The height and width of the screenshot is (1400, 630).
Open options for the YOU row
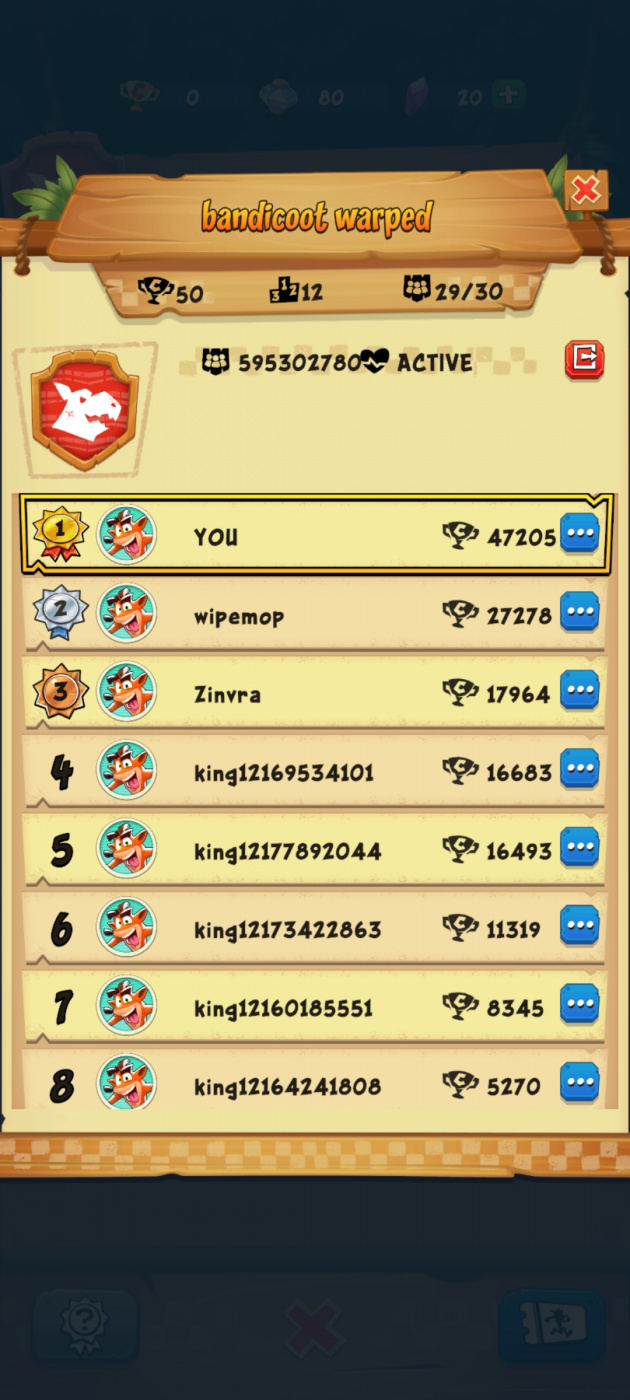(580, 534)
